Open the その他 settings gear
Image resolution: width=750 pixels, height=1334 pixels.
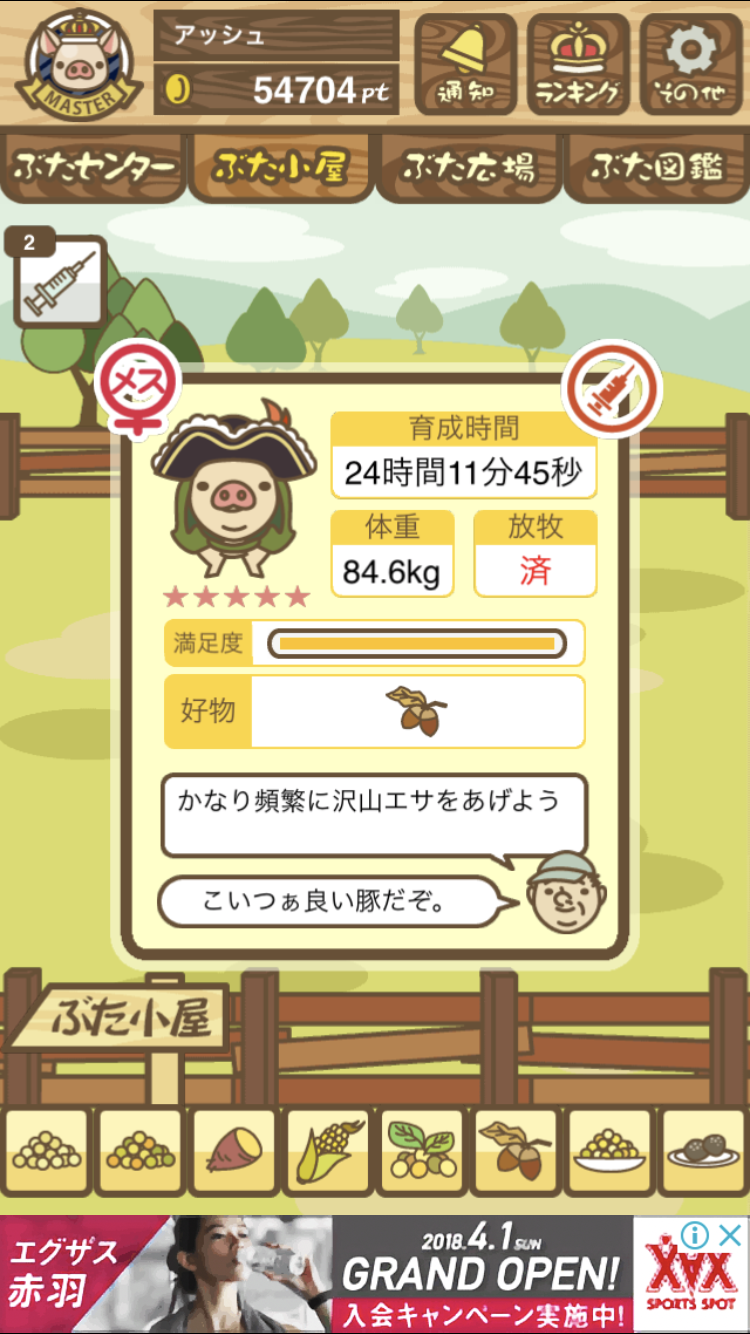[690, 64]
